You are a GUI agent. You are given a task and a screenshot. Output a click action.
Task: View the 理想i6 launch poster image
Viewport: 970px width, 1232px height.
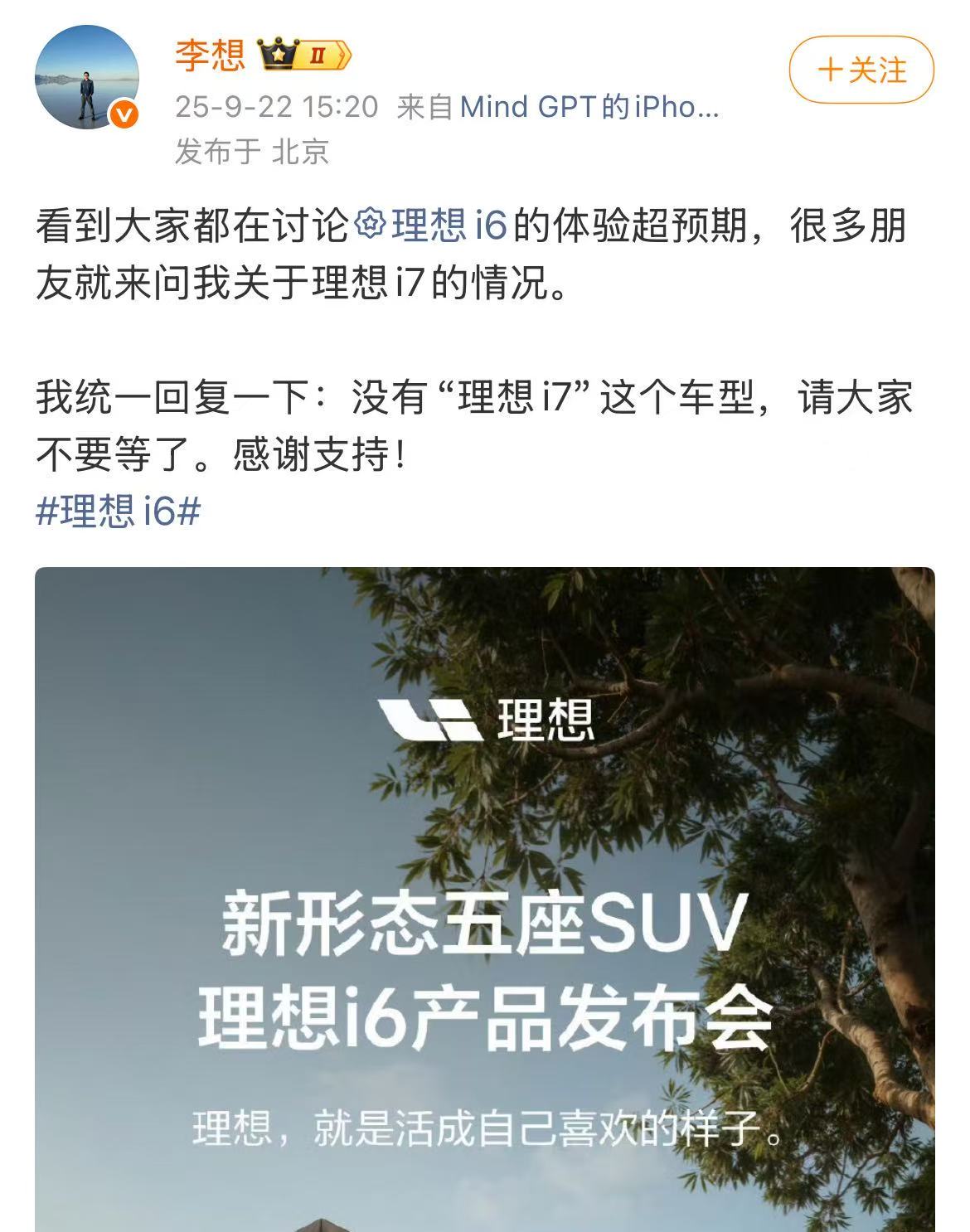pyautogui.click(x=484, y=899)
